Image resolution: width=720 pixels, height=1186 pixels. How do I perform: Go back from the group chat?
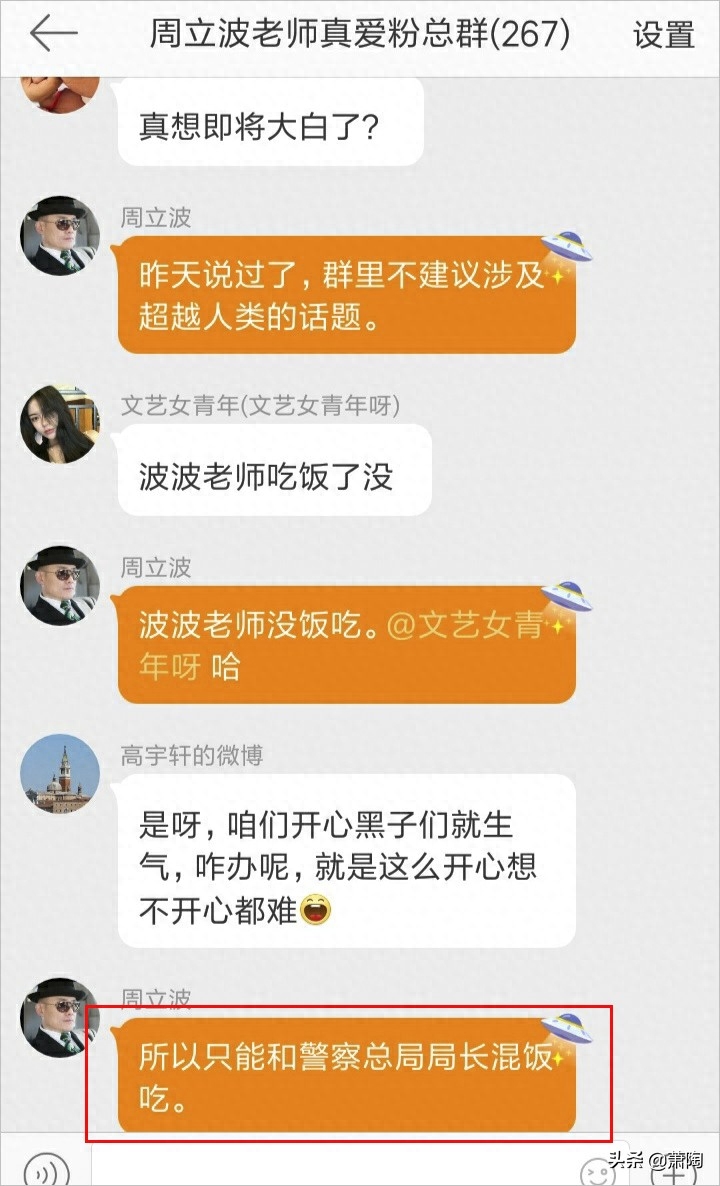[x=52, y=33]
